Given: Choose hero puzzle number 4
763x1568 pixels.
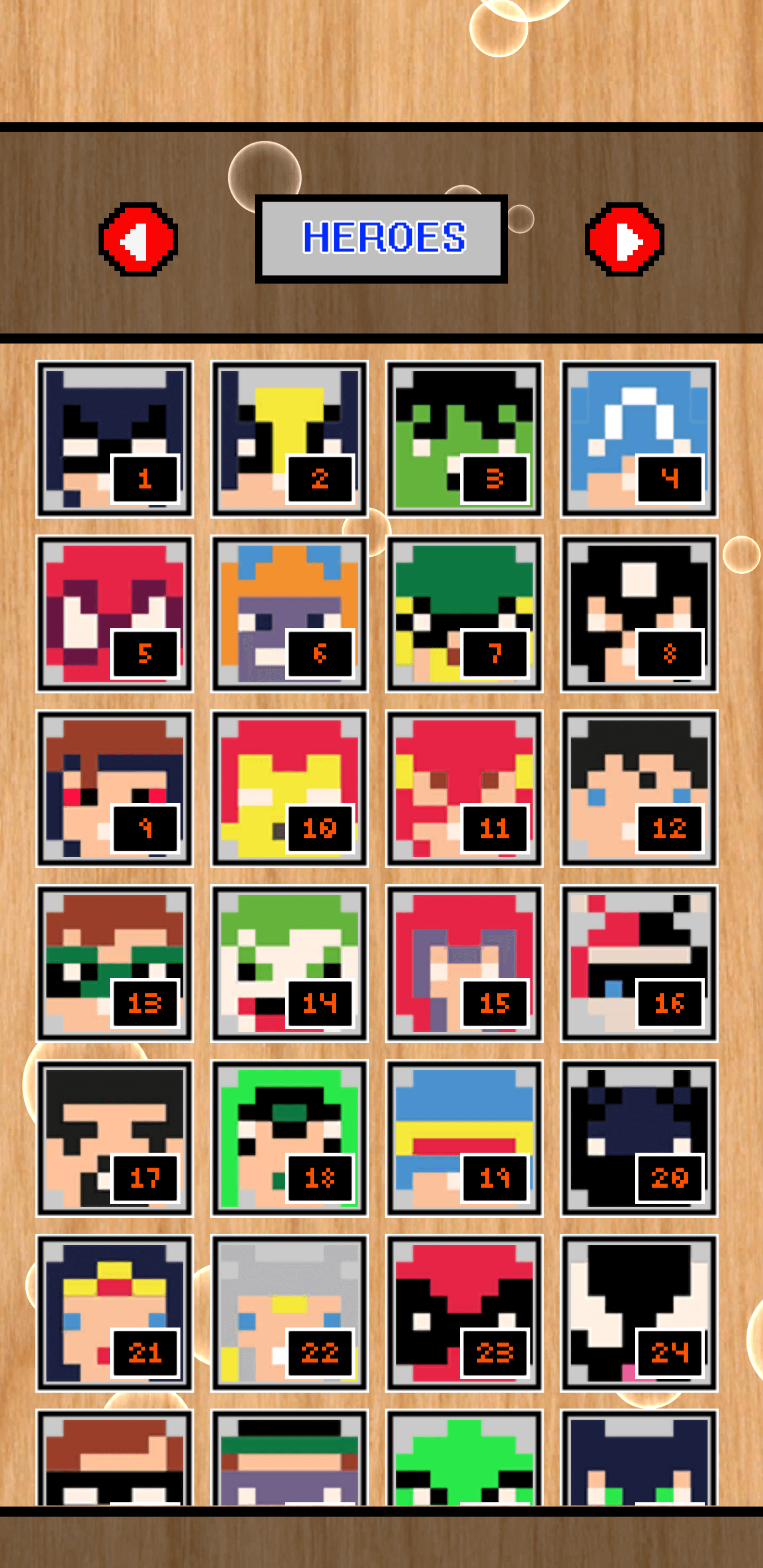Looking at the screenshot, I should coord(639,439).
